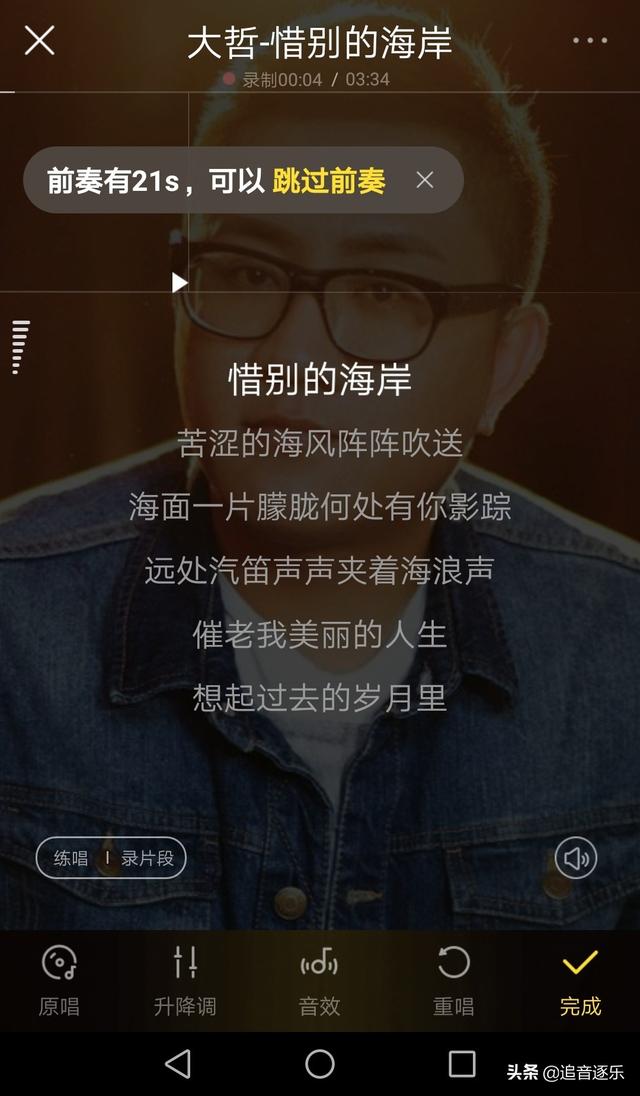640x1096 pixels.
Task: Restart the song with 重唱
Action: tap(453, 981)
